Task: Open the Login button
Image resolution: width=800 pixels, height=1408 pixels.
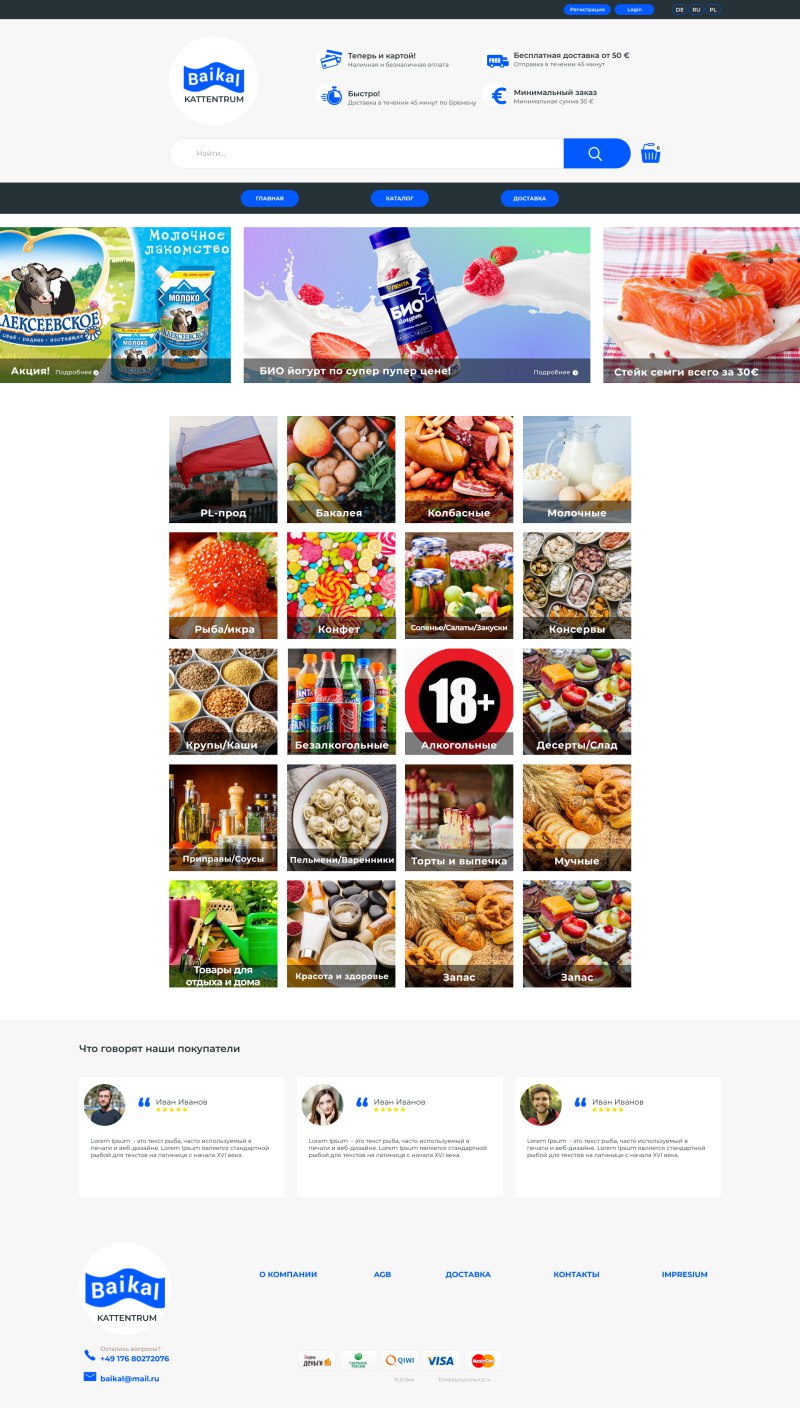Action: pyautogui.click(x=634, y=9)
